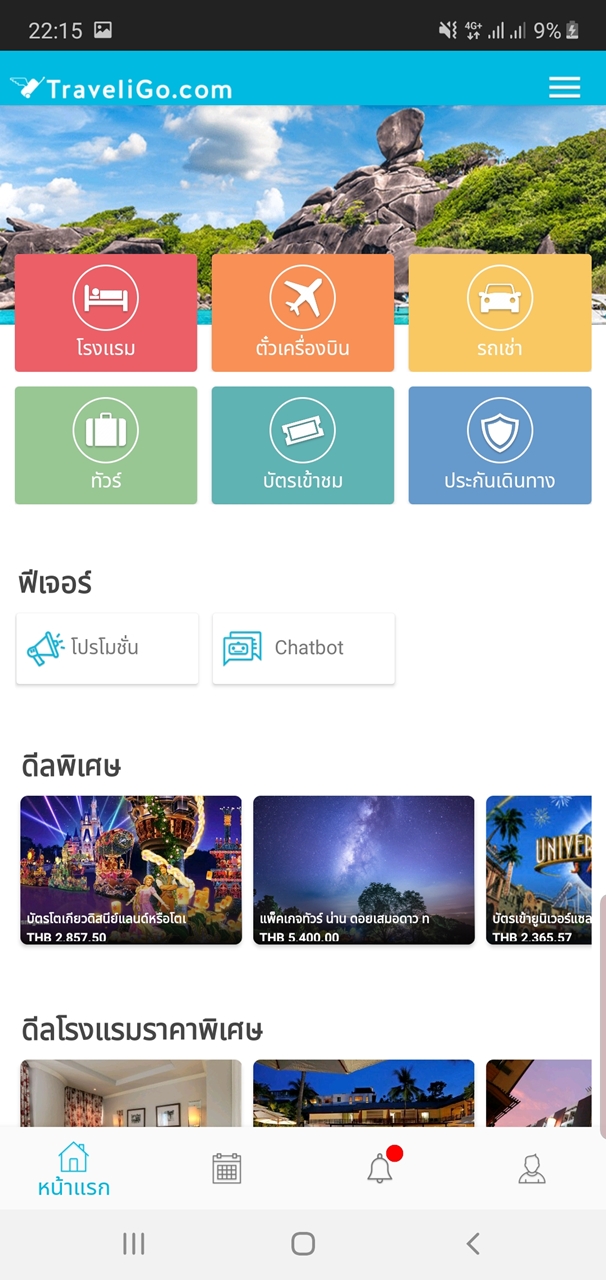Open the Nan tour package deal
Screen dimensions: 606x1280
tap(363, 869)
